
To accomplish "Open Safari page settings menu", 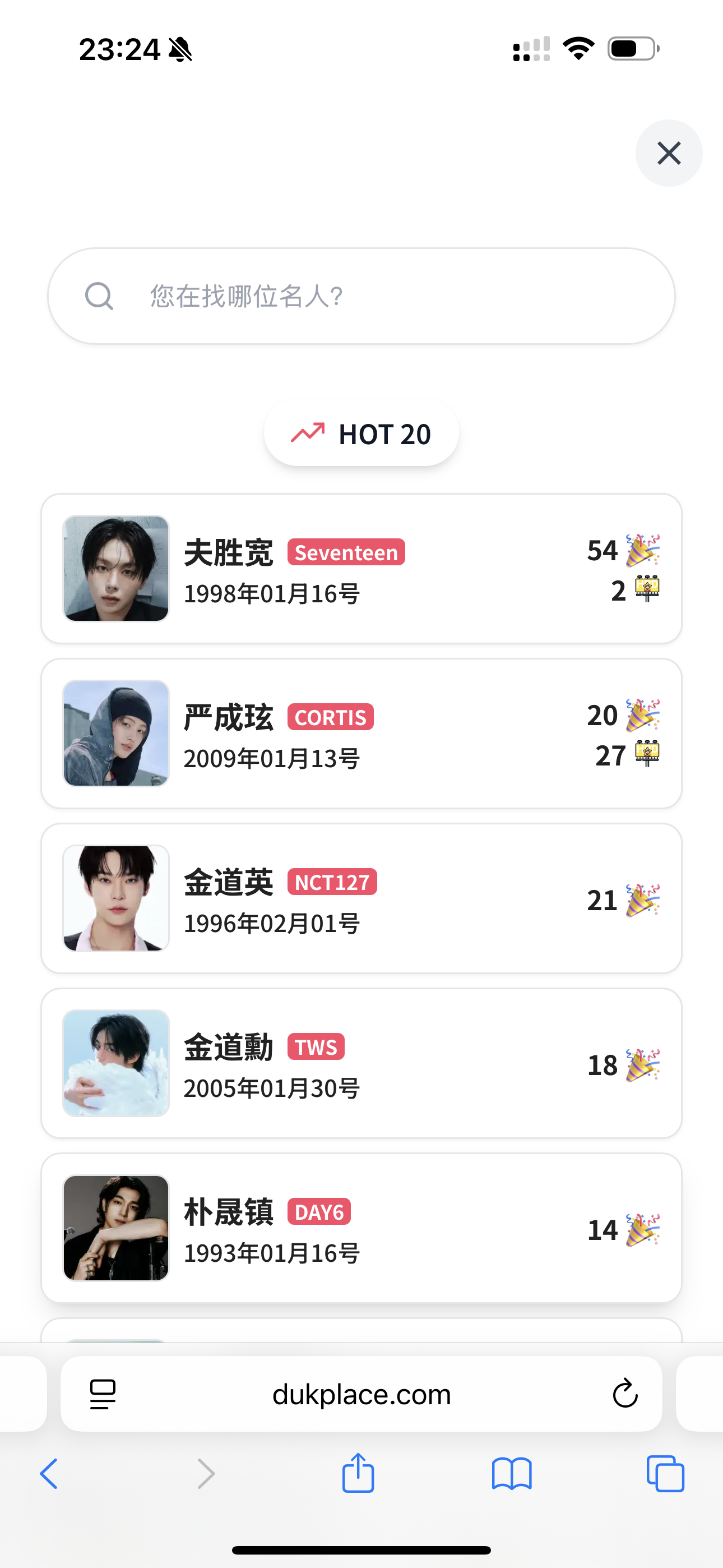I will [x=103, y=1394].
